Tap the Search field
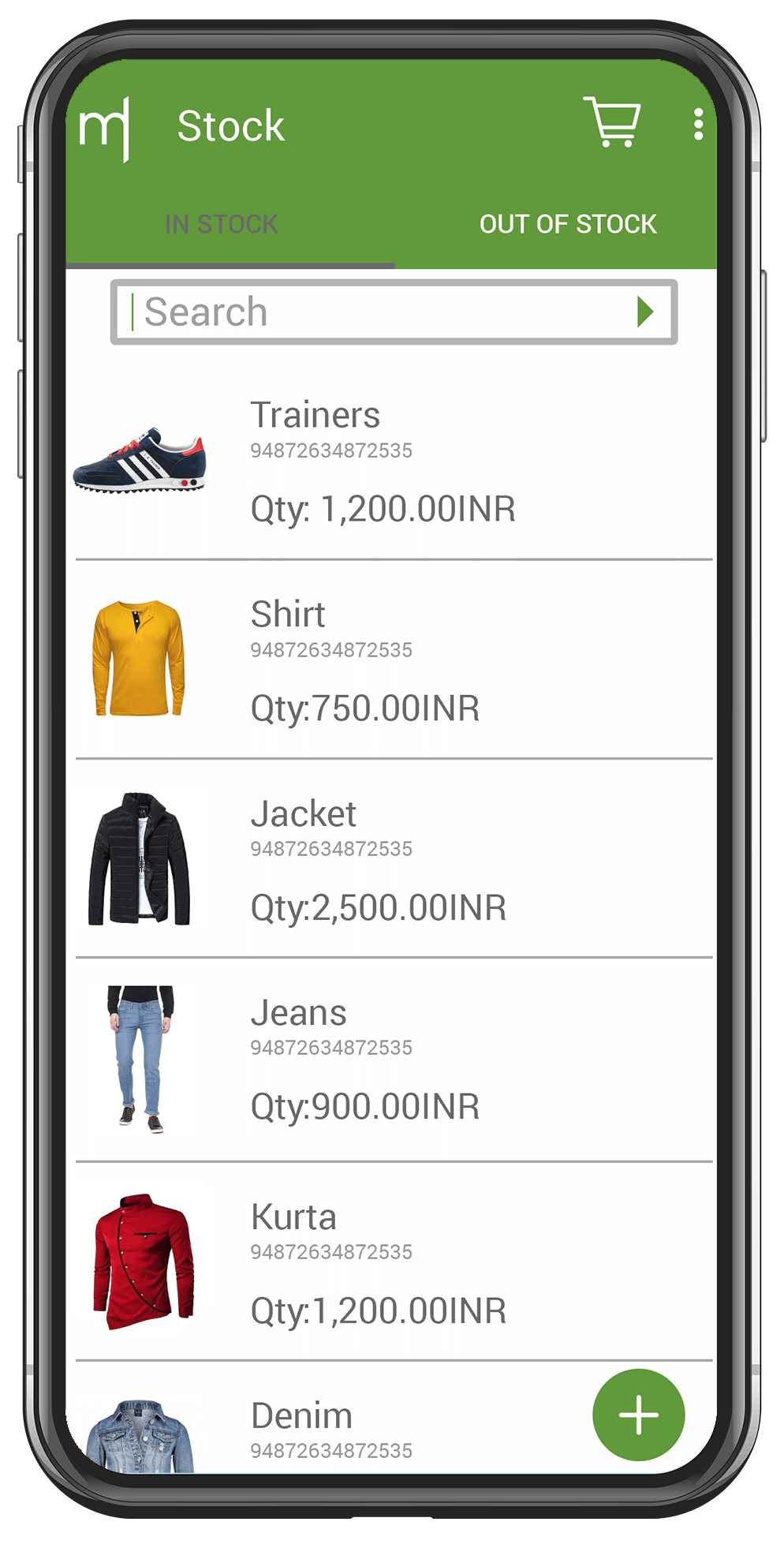This screenshot has height=1544, width=784. point(379,312)
